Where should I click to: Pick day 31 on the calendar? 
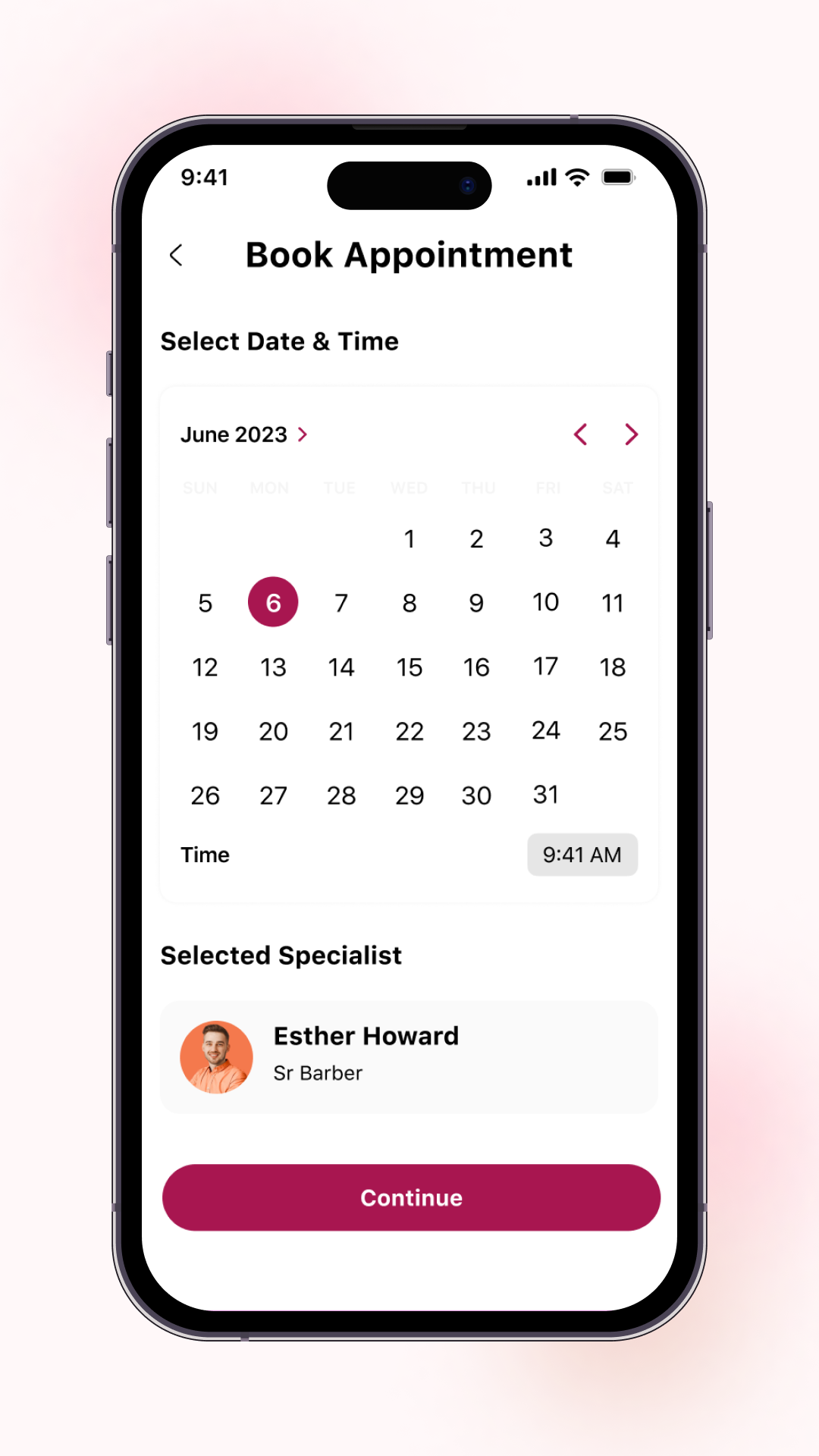coord(545,795)
